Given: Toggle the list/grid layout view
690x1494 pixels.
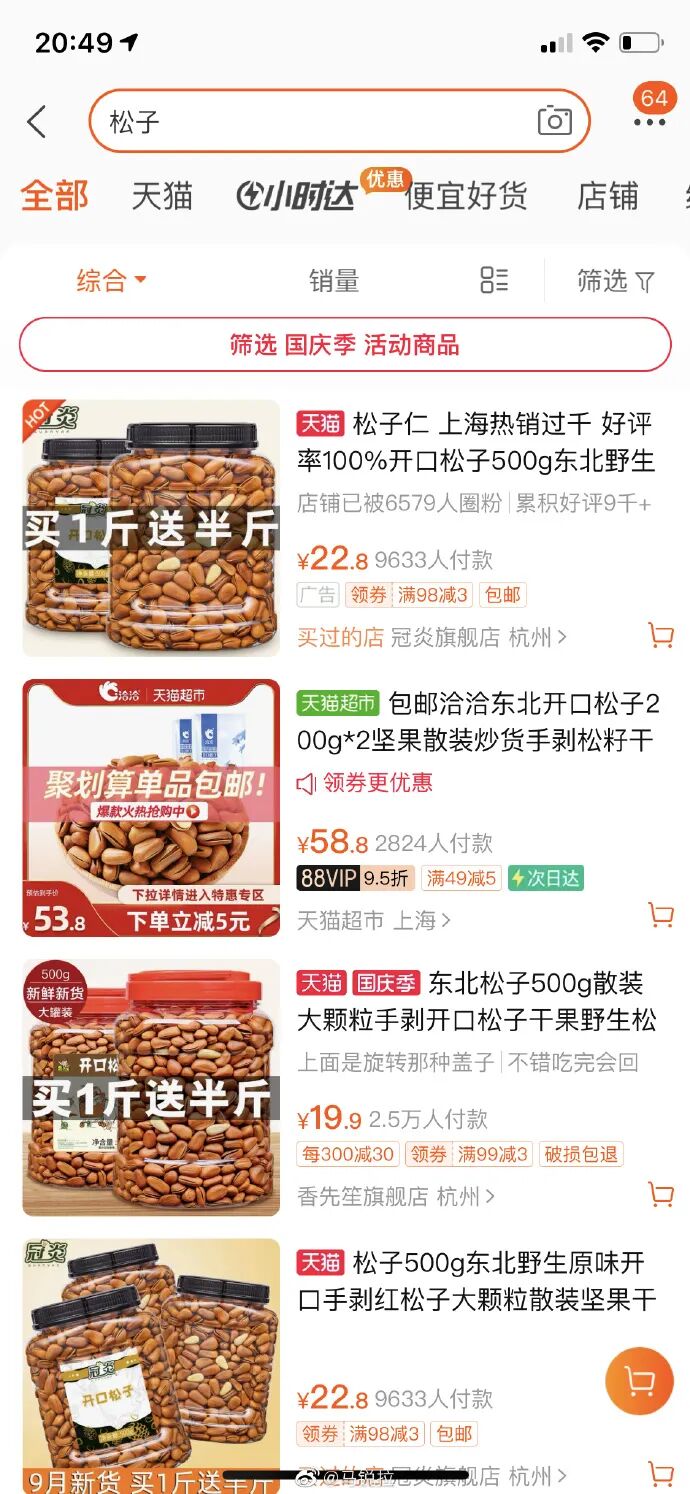Looking at the screenshot, I should (494, 281).
